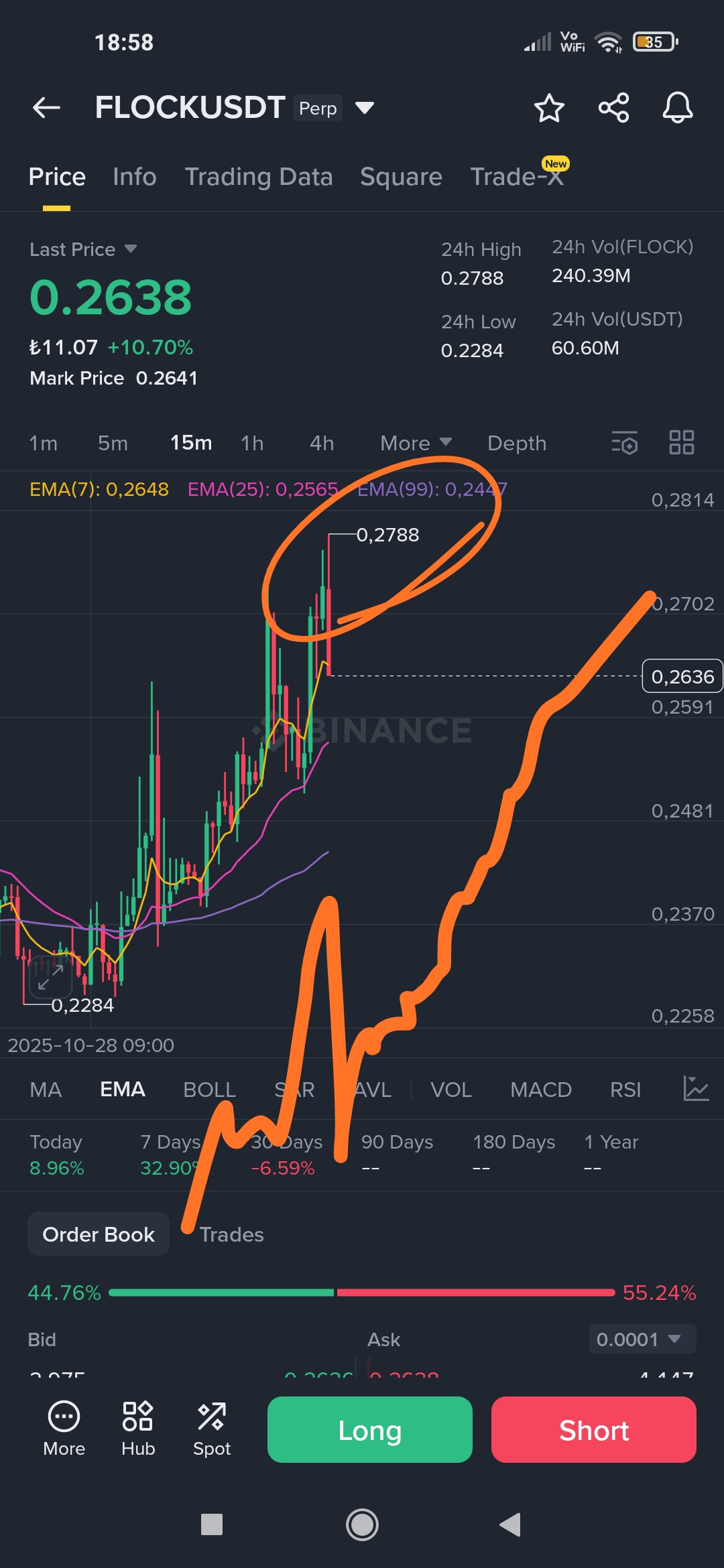Image resolution: width=724 pixels, height=1568 pixels.
Task: Open price alert bell
Action: (x=677, y=108)
